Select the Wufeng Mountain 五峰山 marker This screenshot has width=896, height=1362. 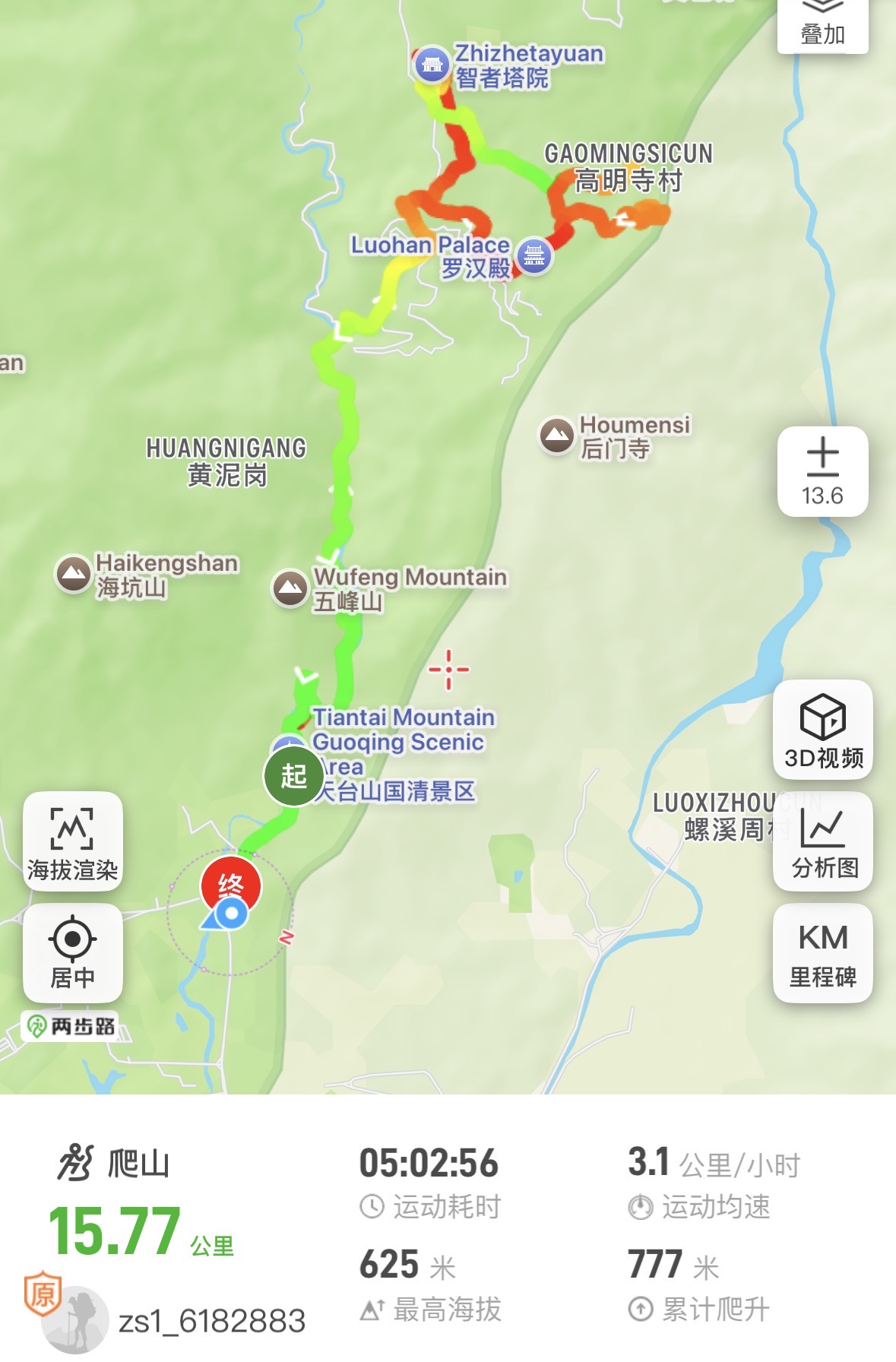(x=290, y=588)
